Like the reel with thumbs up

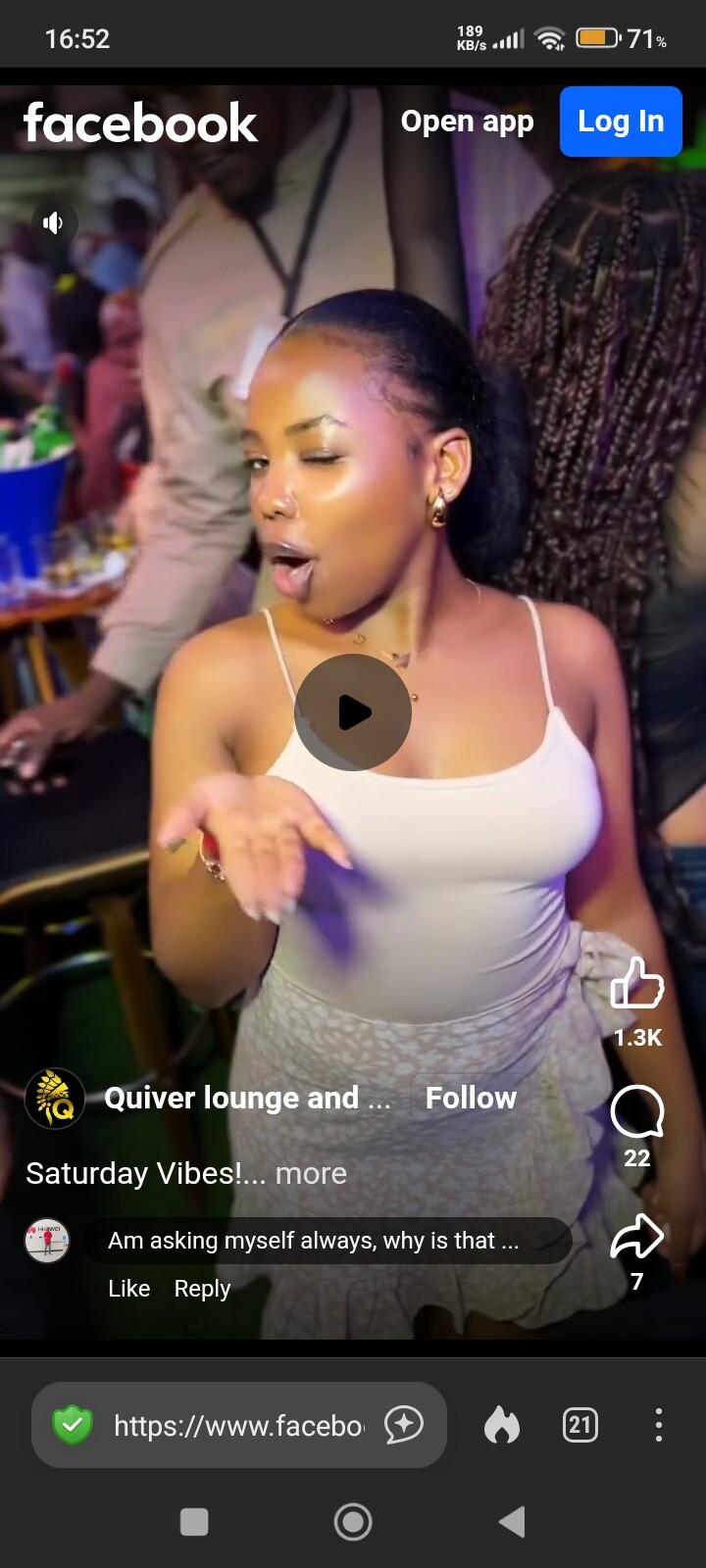(637, 983)
